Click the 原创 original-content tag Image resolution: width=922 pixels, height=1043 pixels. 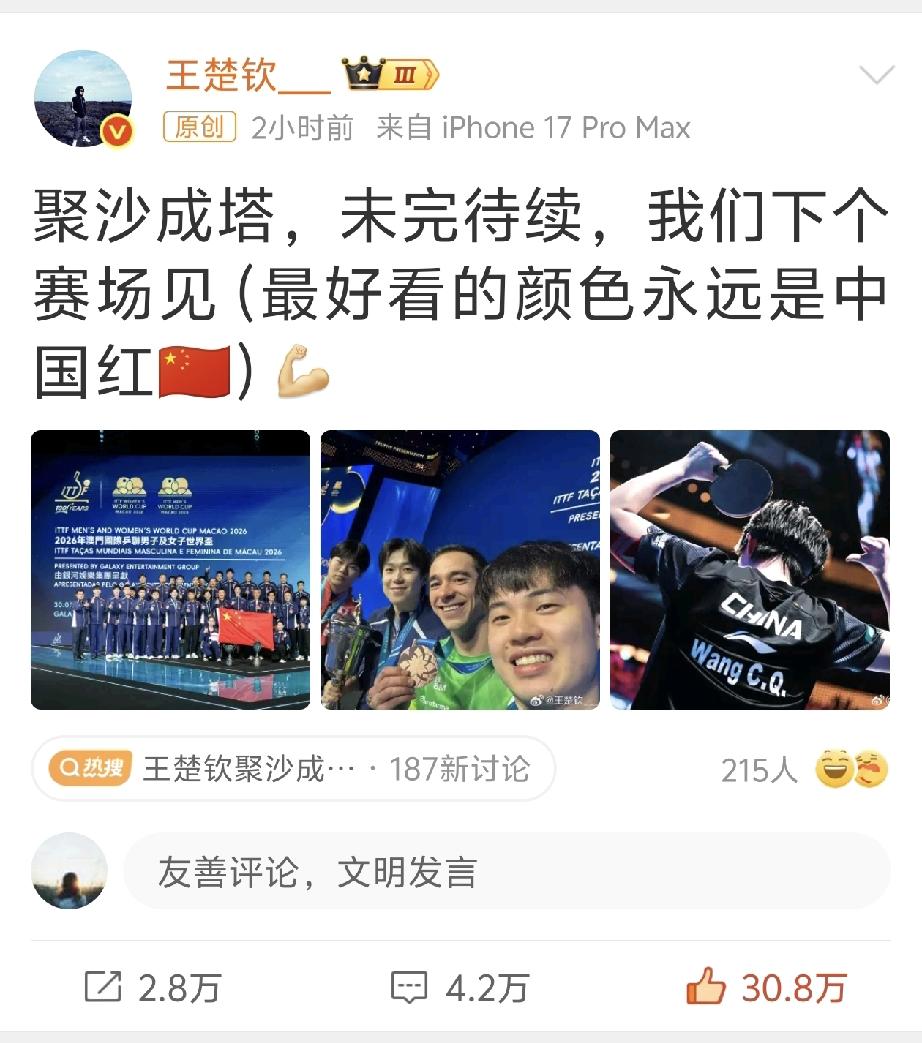(x=198, y=128)
